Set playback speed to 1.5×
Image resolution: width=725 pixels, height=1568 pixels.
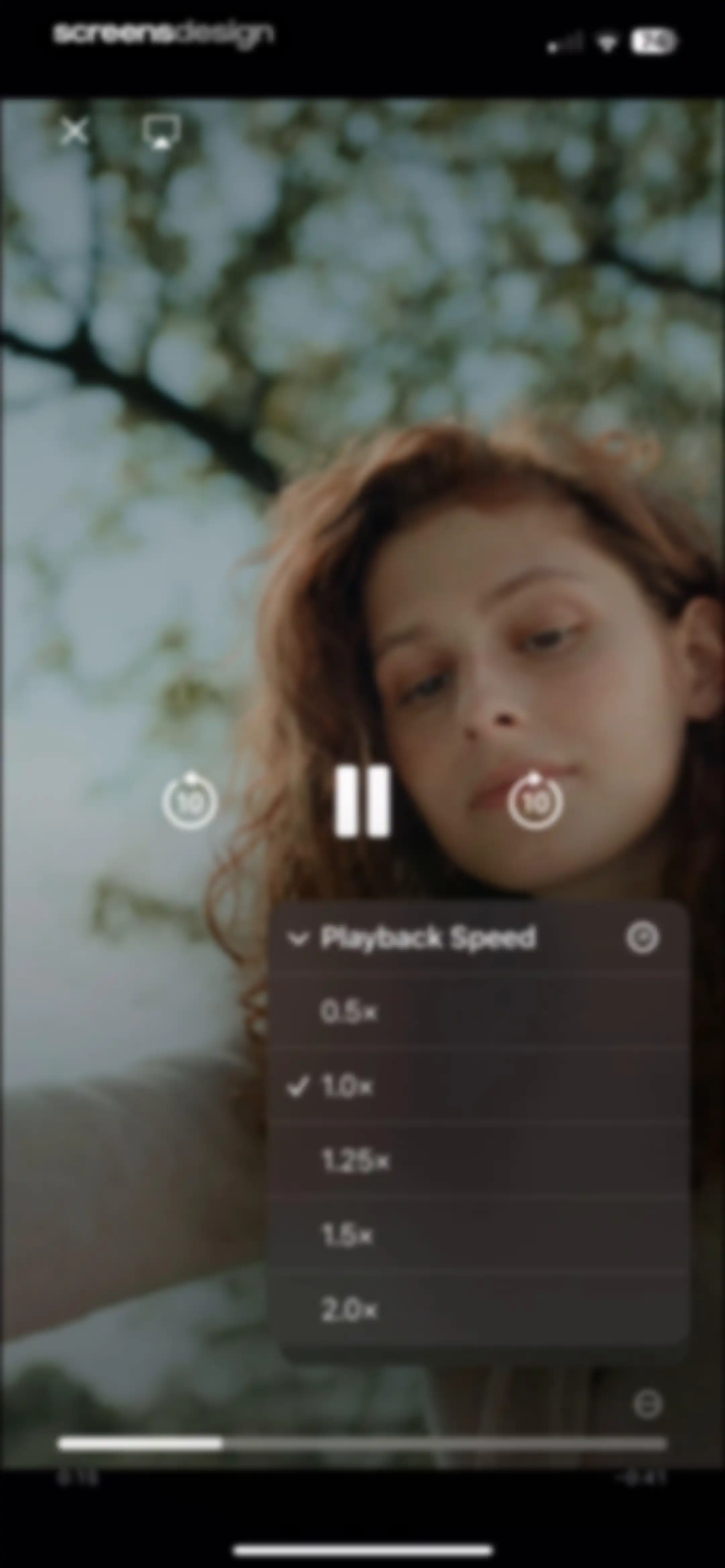[x=478, y=1235]
